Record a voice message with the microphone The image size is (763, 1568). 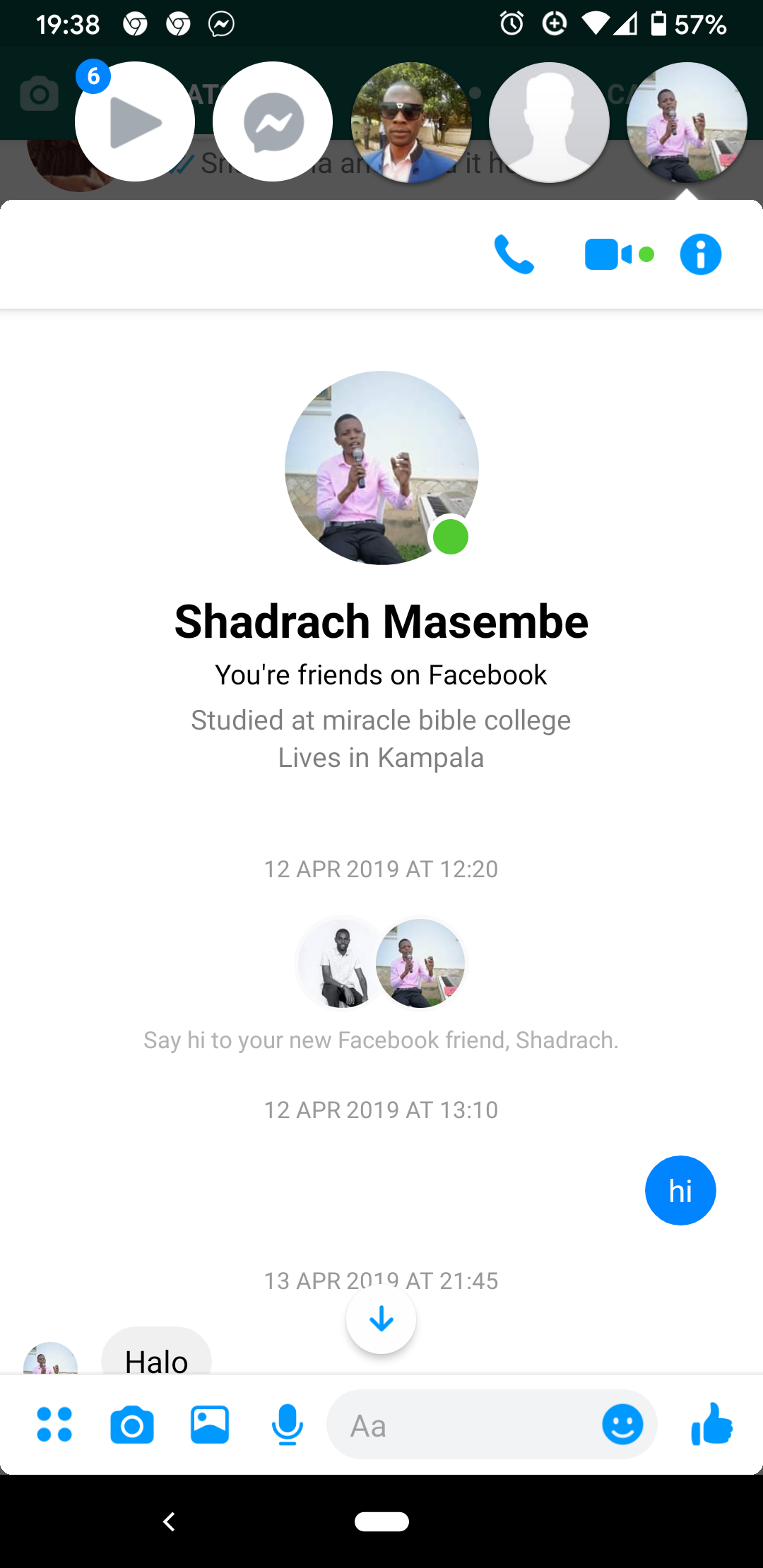(287, 1425)
